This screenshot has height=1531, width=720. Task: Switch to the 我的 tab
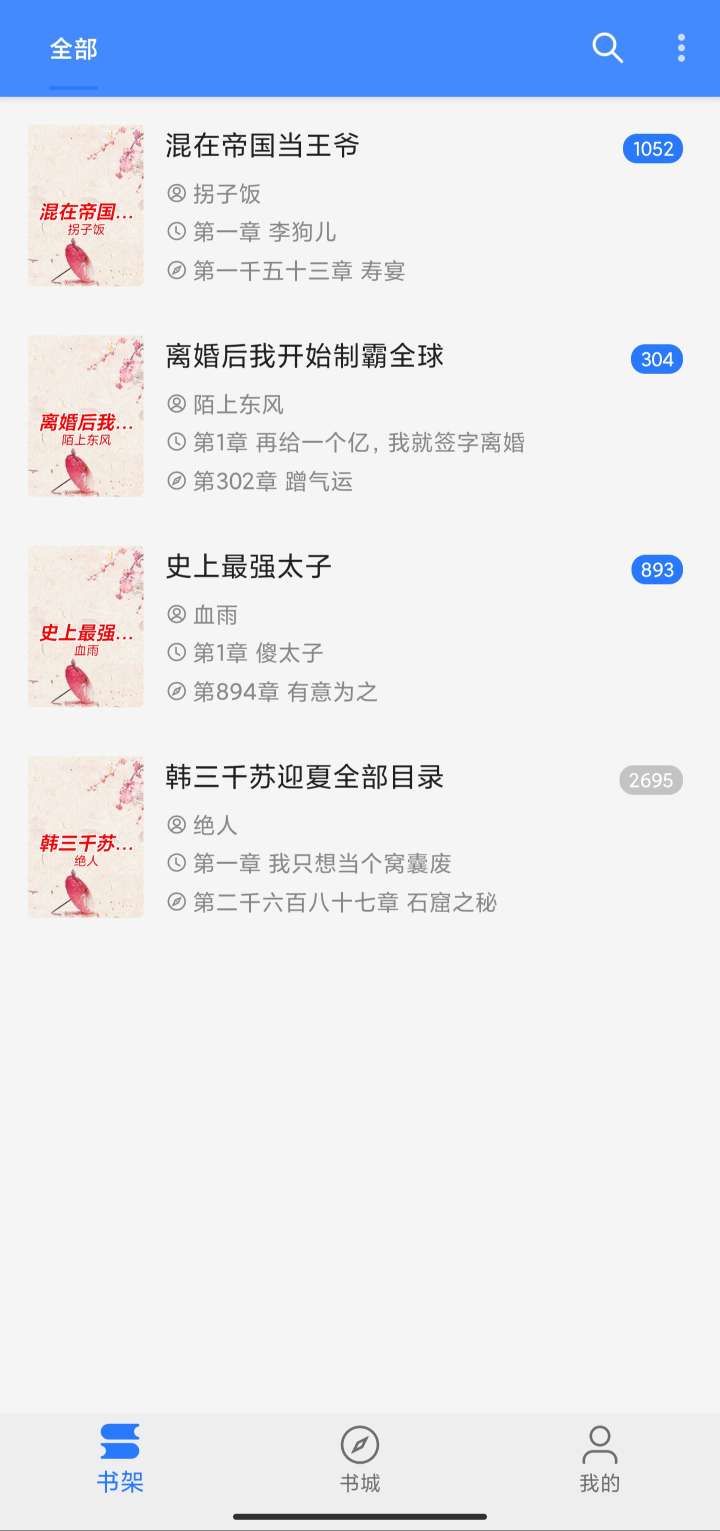[600, 1459]
